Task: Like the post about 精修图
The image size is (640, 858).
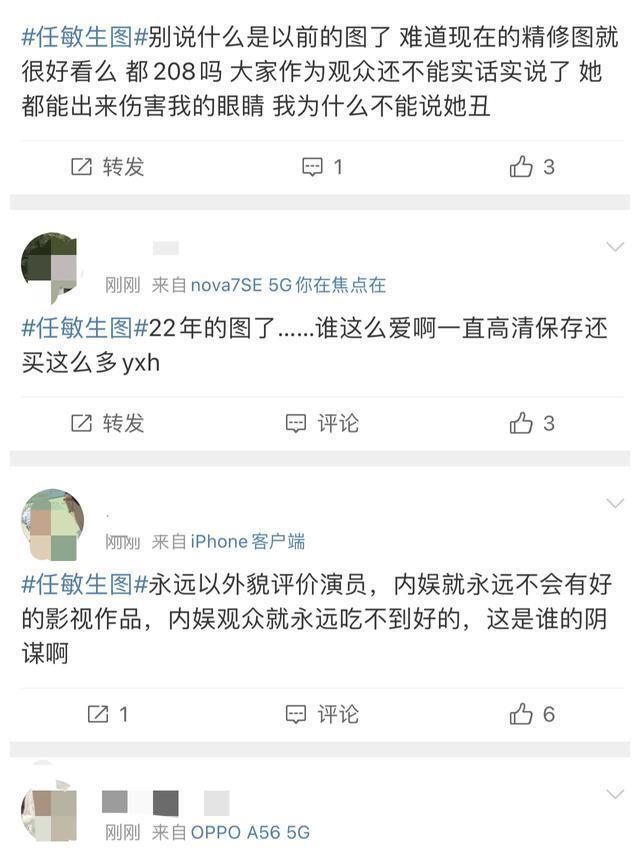Action: [x=531, y=167]
